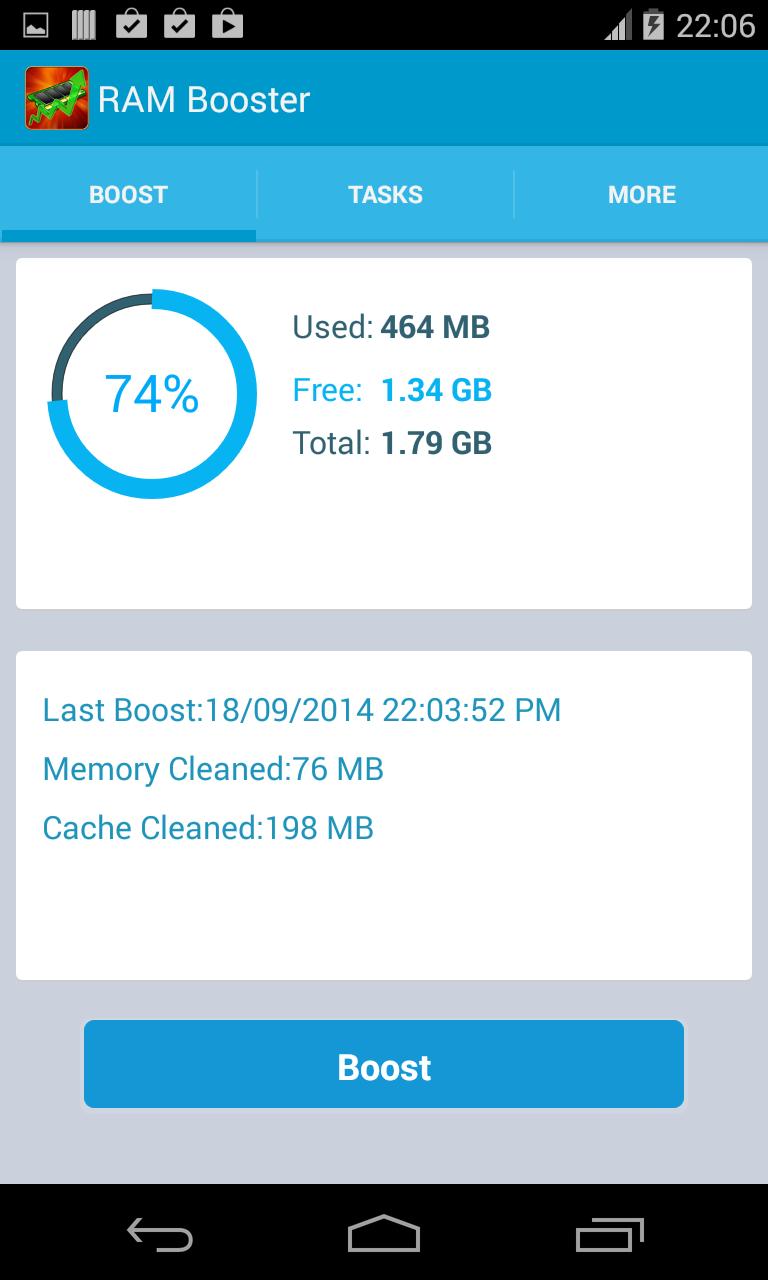
Task: Open the MORE tab
Action: (641, 194)
